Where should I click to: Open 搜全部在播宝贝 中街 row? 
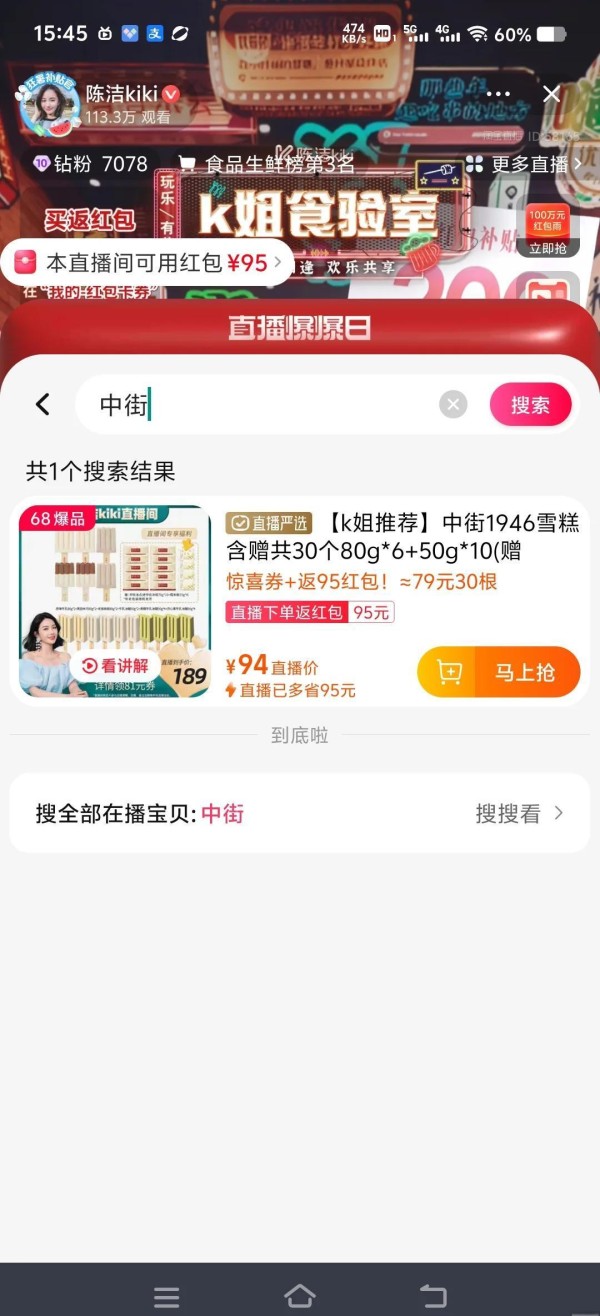pos(299,813)
